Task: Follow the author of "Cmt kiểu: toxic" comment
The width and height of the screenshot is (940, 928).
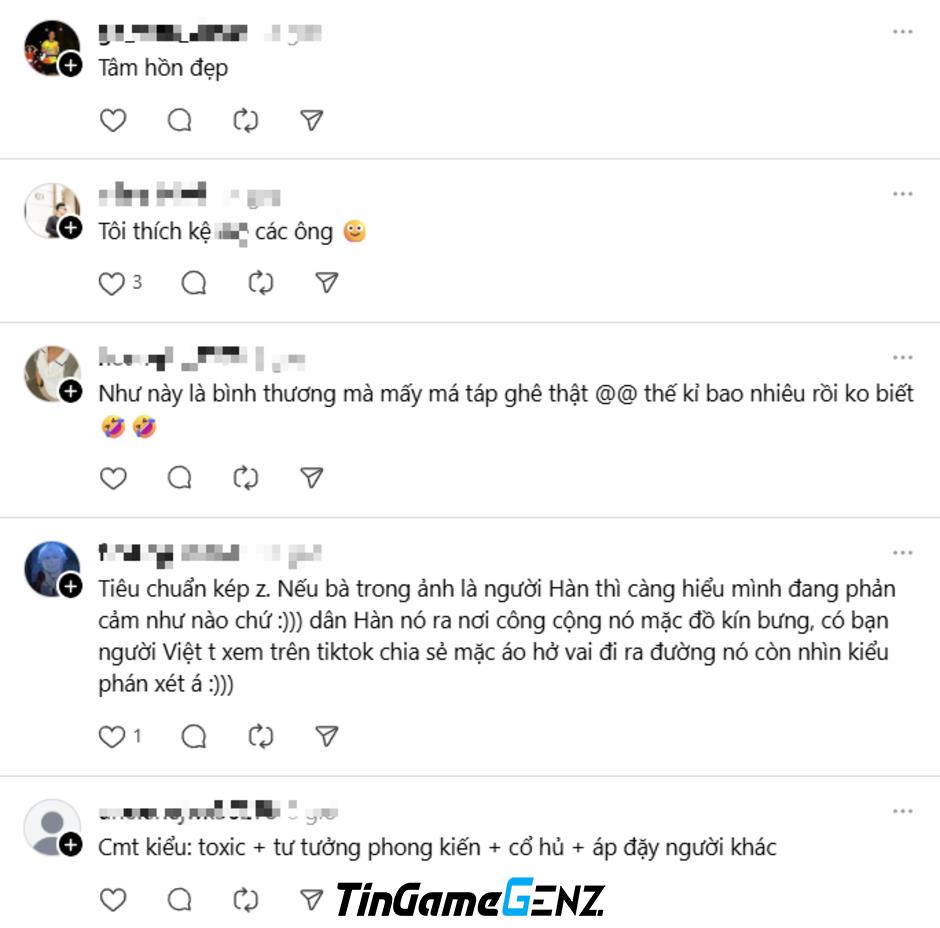Action: pyautogui.click(x=70, y=845)
